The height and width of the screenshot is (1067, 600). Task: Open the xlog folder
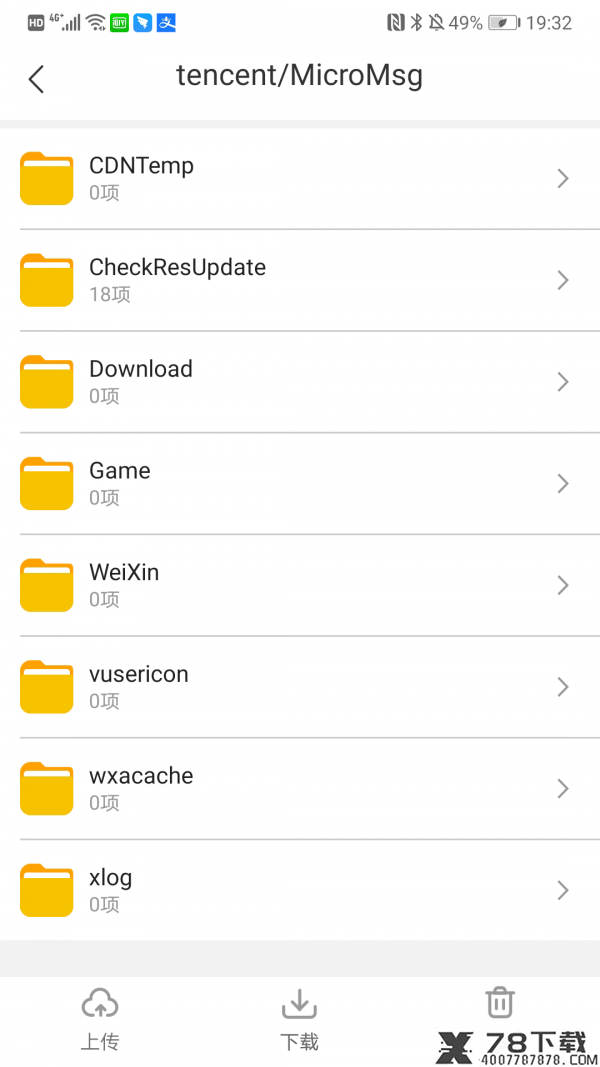point(300,890)
